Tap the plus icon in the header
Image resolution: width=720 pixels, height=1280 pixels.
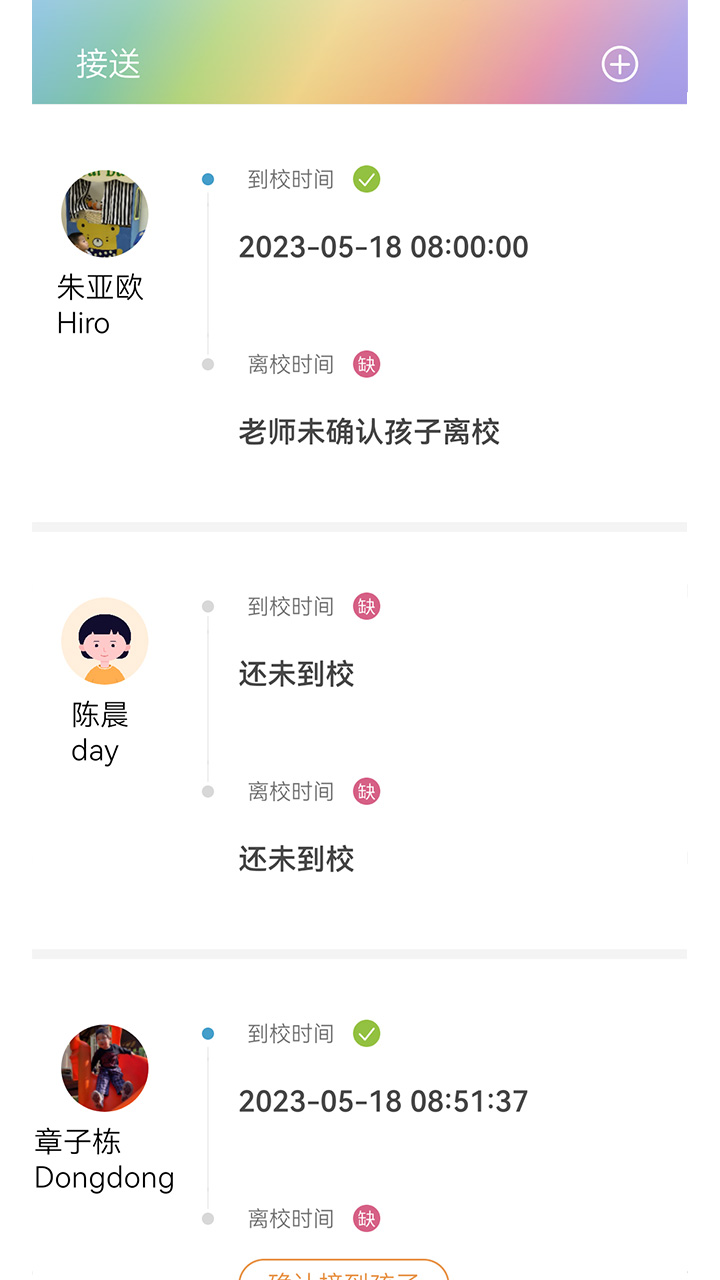pyautogui.click(x=619, y=64)
